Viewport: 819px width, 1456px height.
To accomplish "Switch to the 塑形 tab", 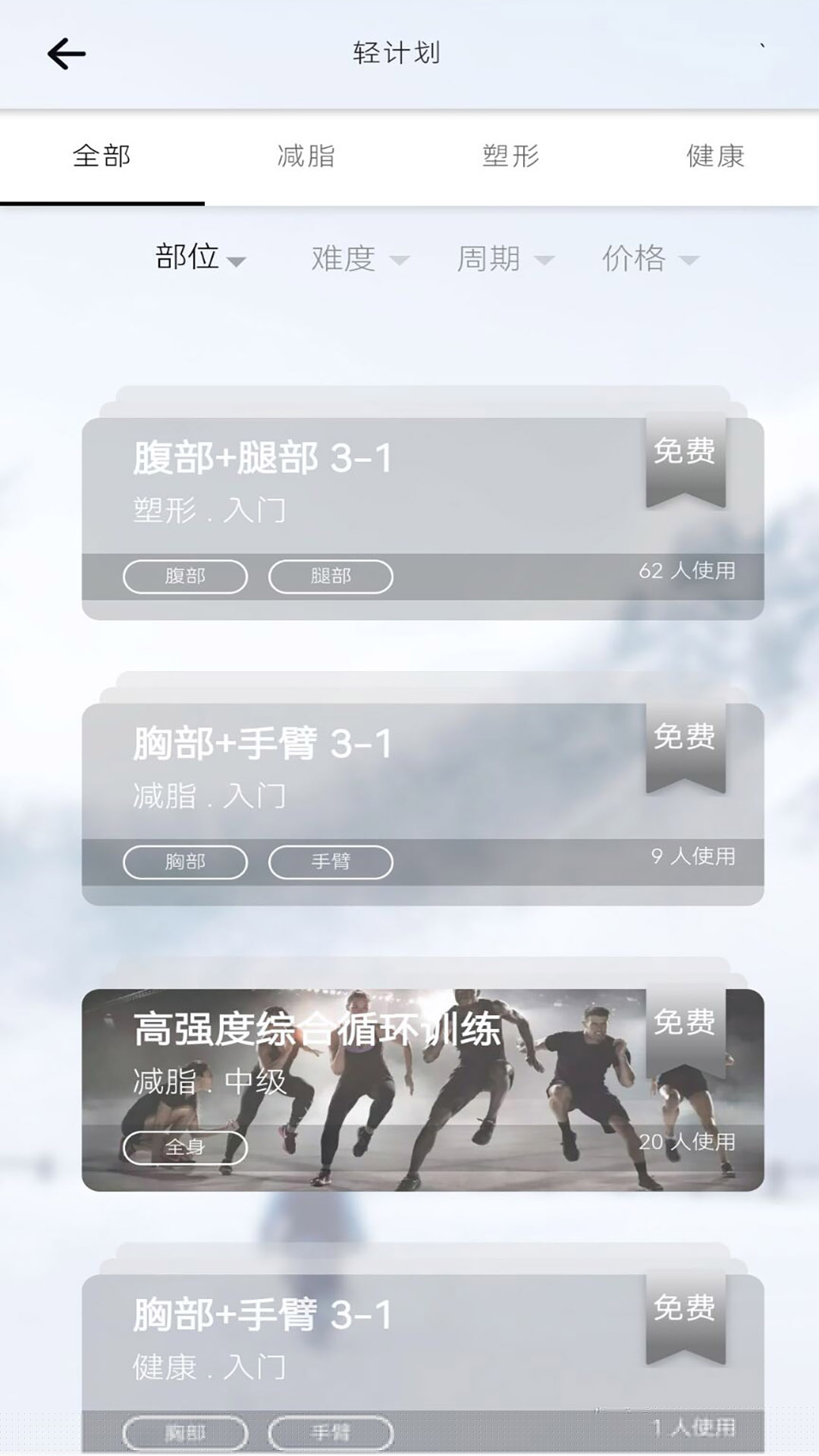I will tap(511, 156).
